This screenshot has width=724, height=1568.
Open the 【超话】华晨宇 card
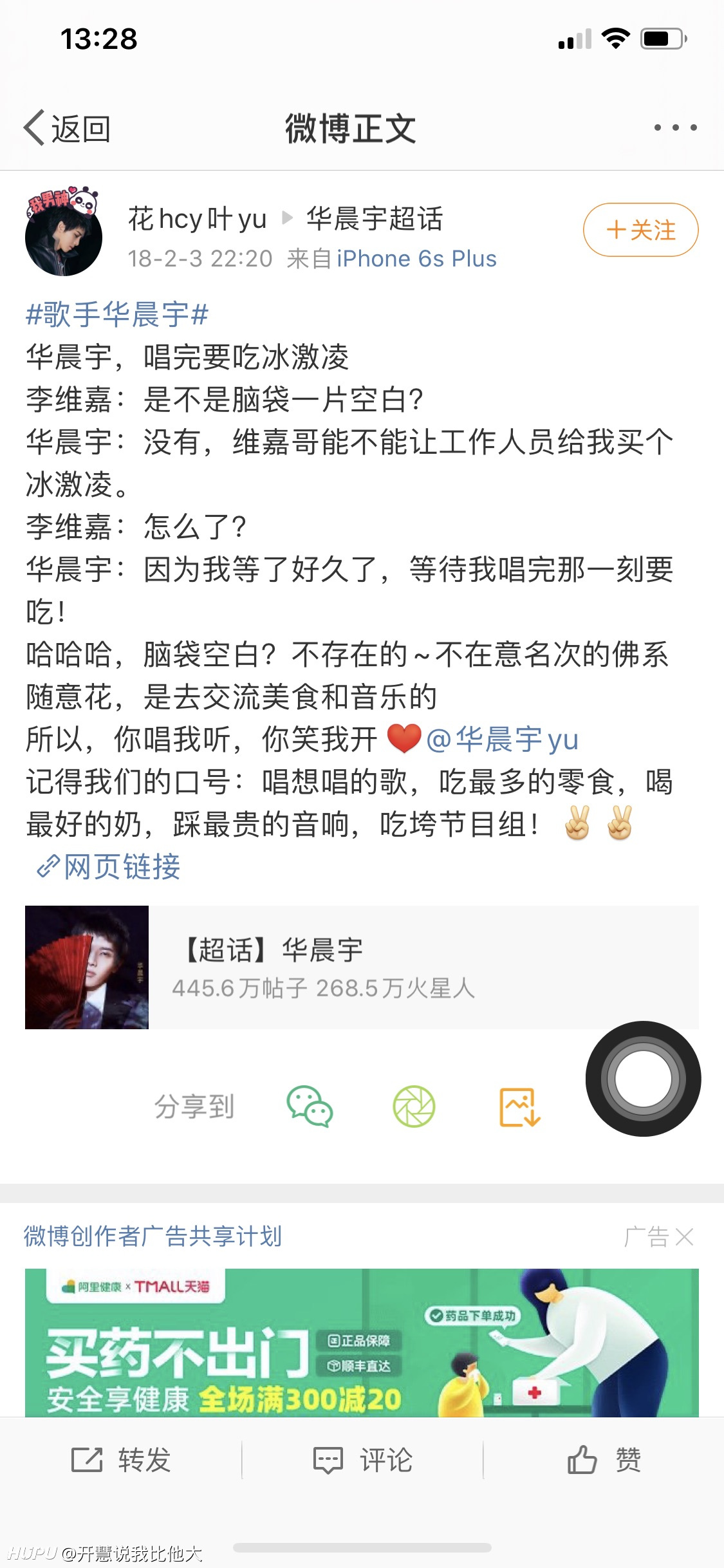coord(362,967)
